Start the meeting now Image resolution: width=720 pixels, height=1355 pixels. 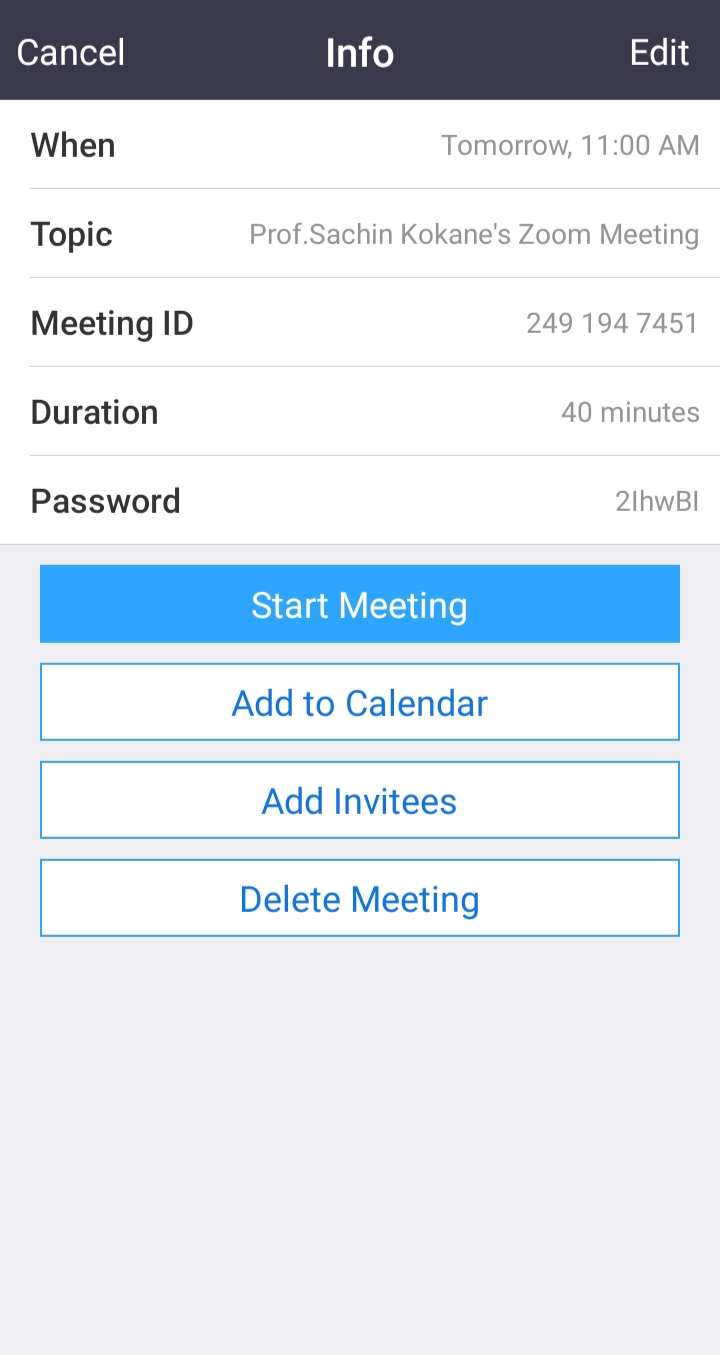pyautogui.click(x=360, y=604)
